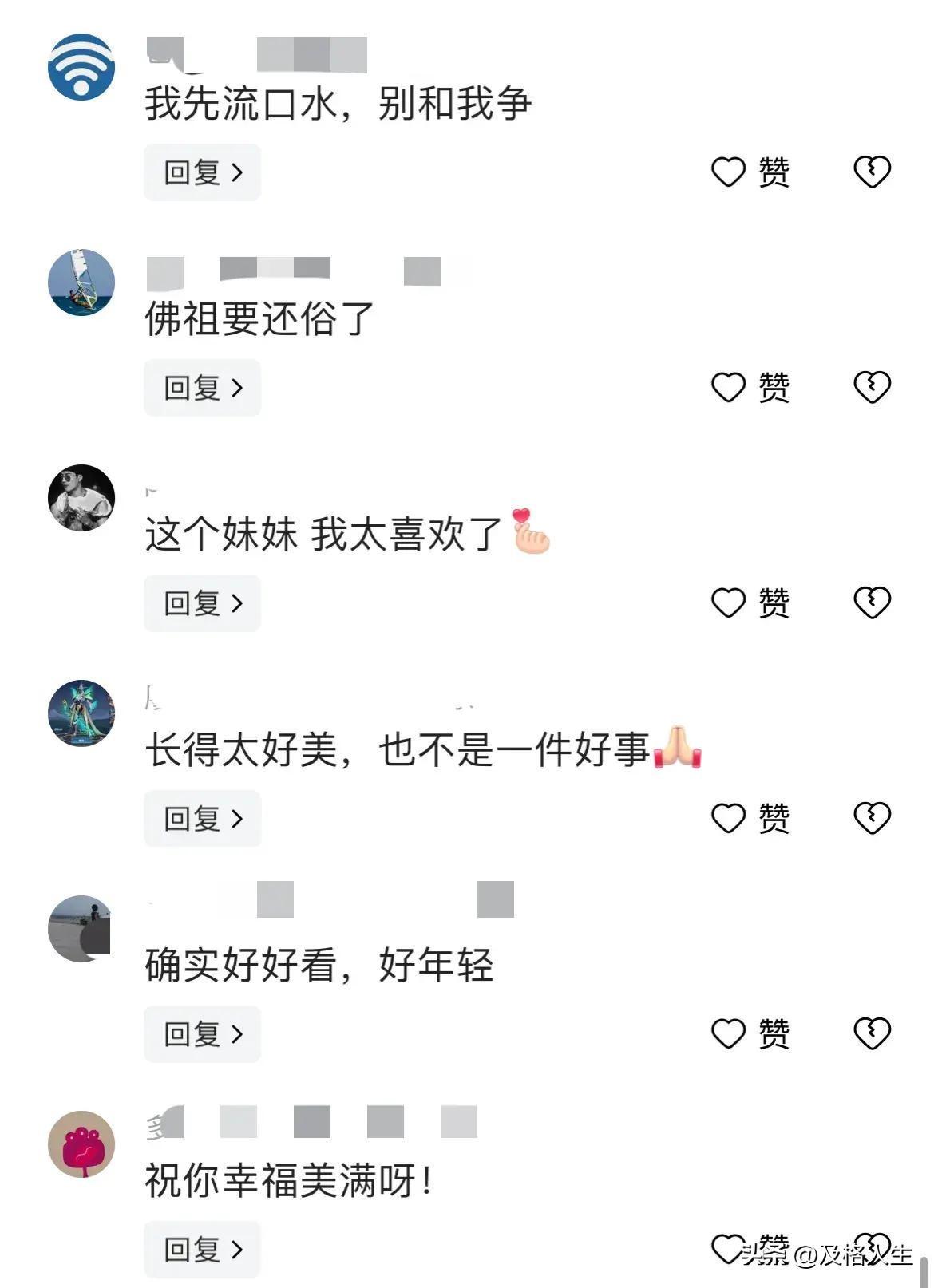Image resolution: width=934 pixels, height=1288 pixels.
Task: Reply to comment 长得太好美，也不是一件好事
Action: coord(202,819)
